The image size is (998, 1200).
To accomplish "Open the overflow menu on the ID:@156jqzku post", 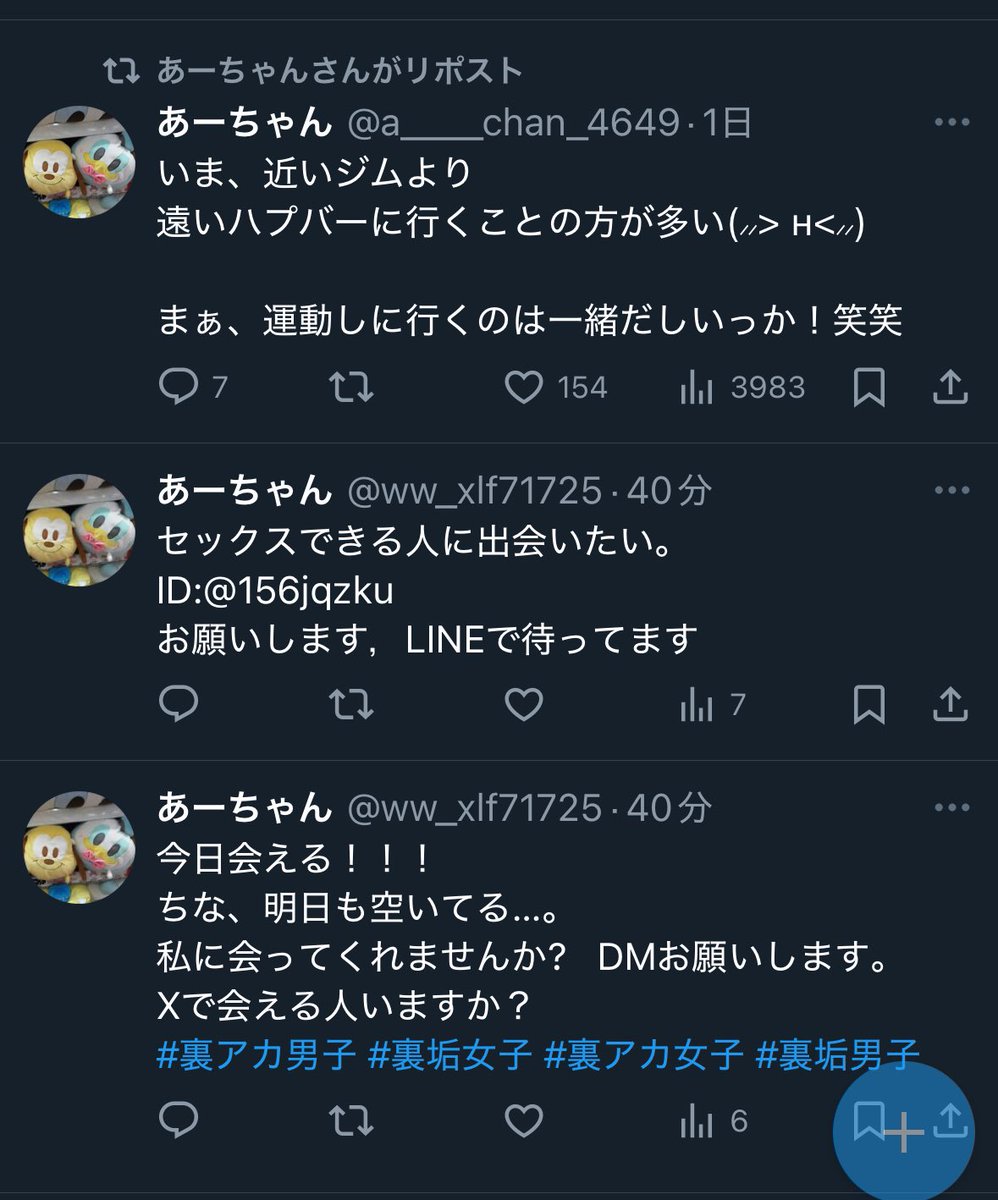I will (950, 490).
